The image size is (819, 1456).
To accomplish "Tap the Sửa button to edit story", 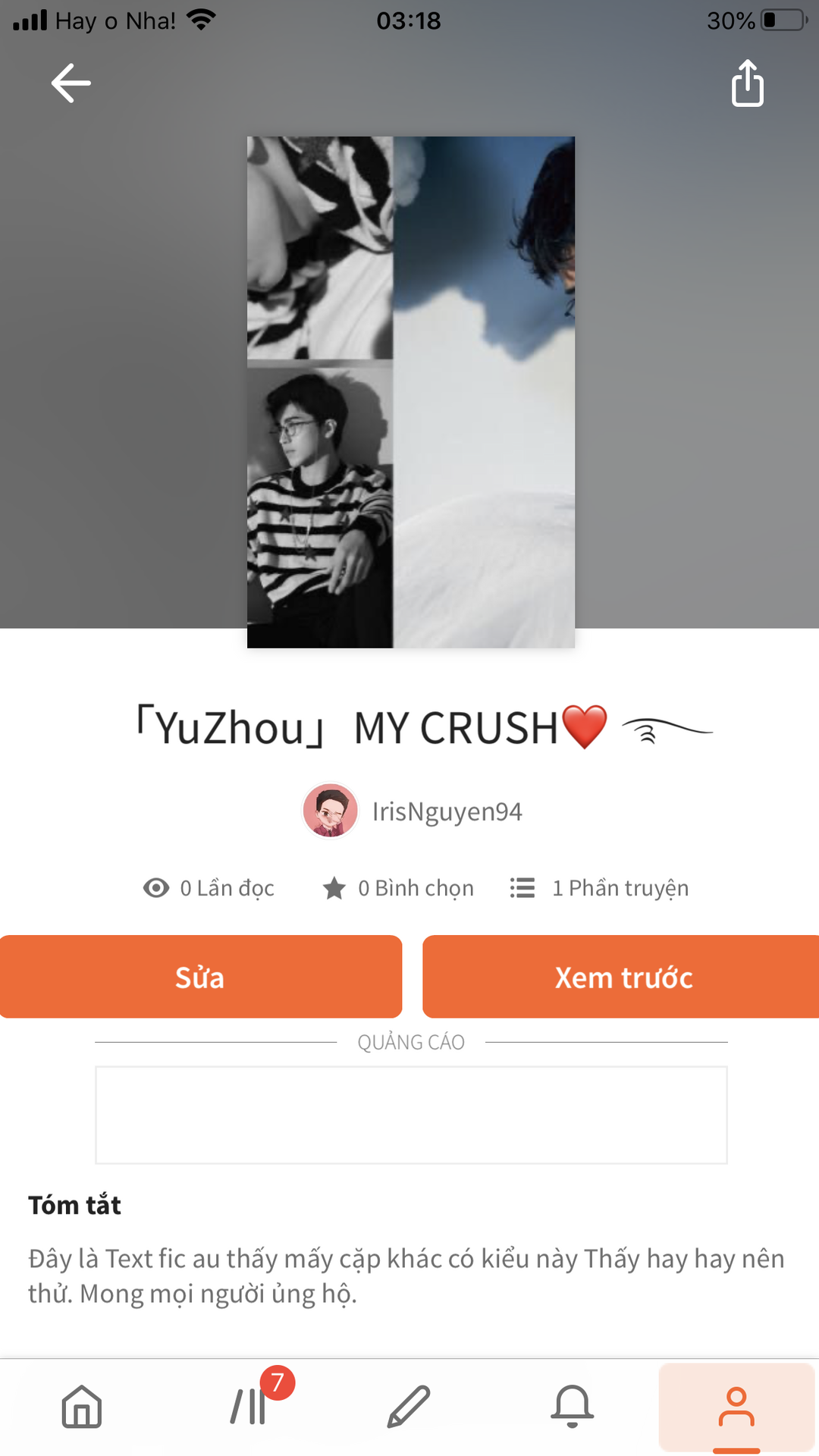I will [200, 977].
